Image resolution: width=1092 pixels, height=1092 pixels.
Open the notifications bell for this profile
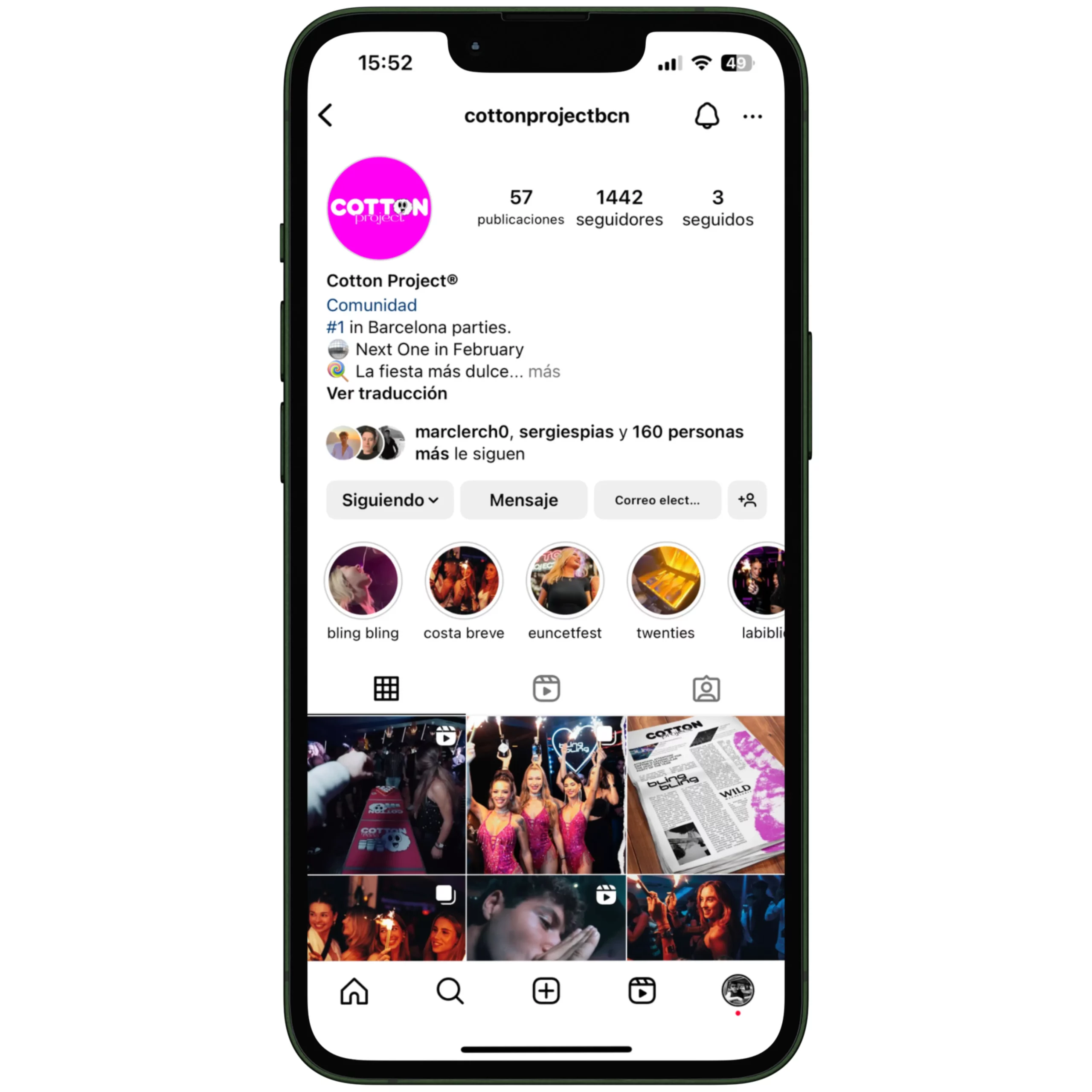click(706, 115)
